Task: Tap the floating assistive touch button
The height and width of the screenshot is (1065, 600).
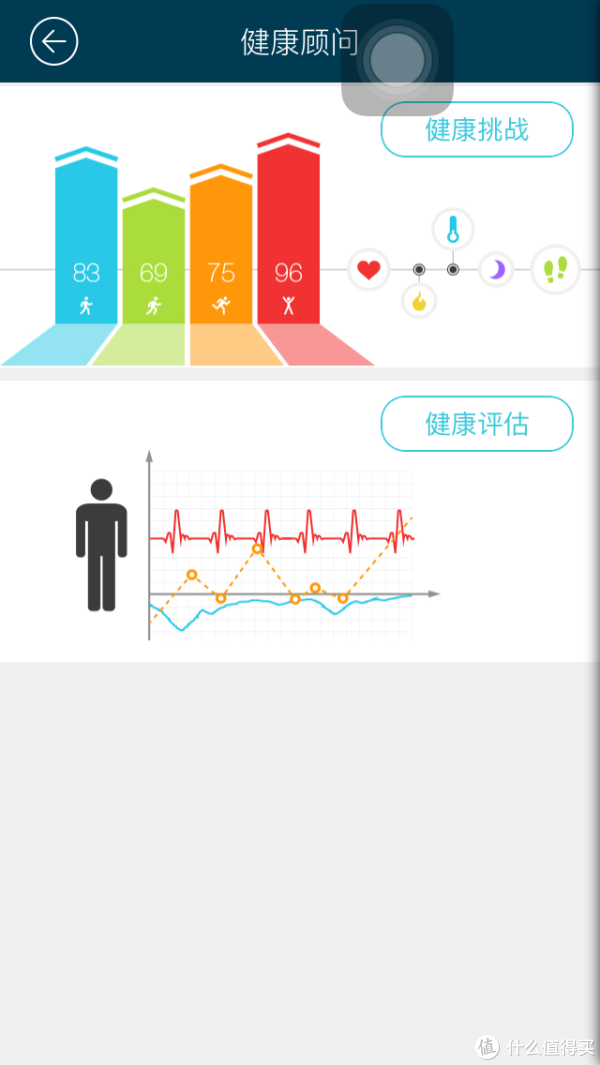Action: 397,59
